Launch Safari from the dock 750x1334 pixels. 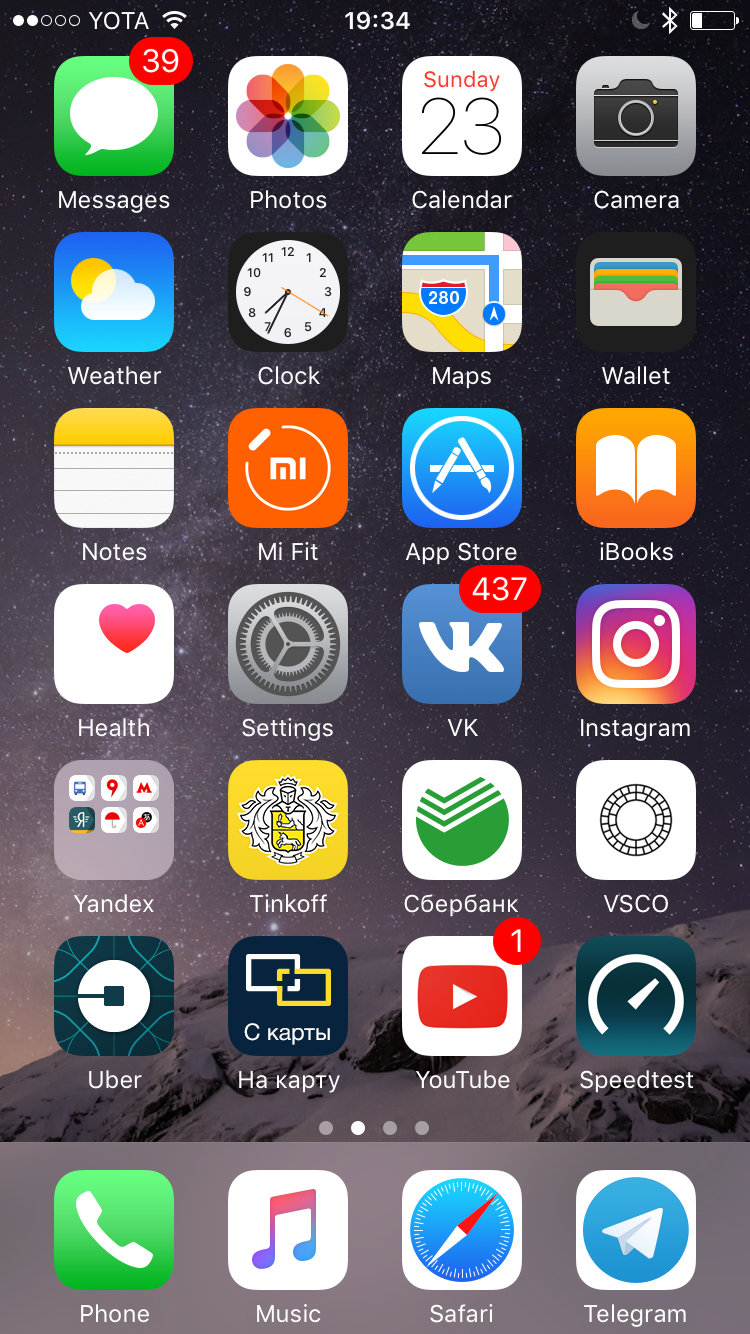(462, 1230)
